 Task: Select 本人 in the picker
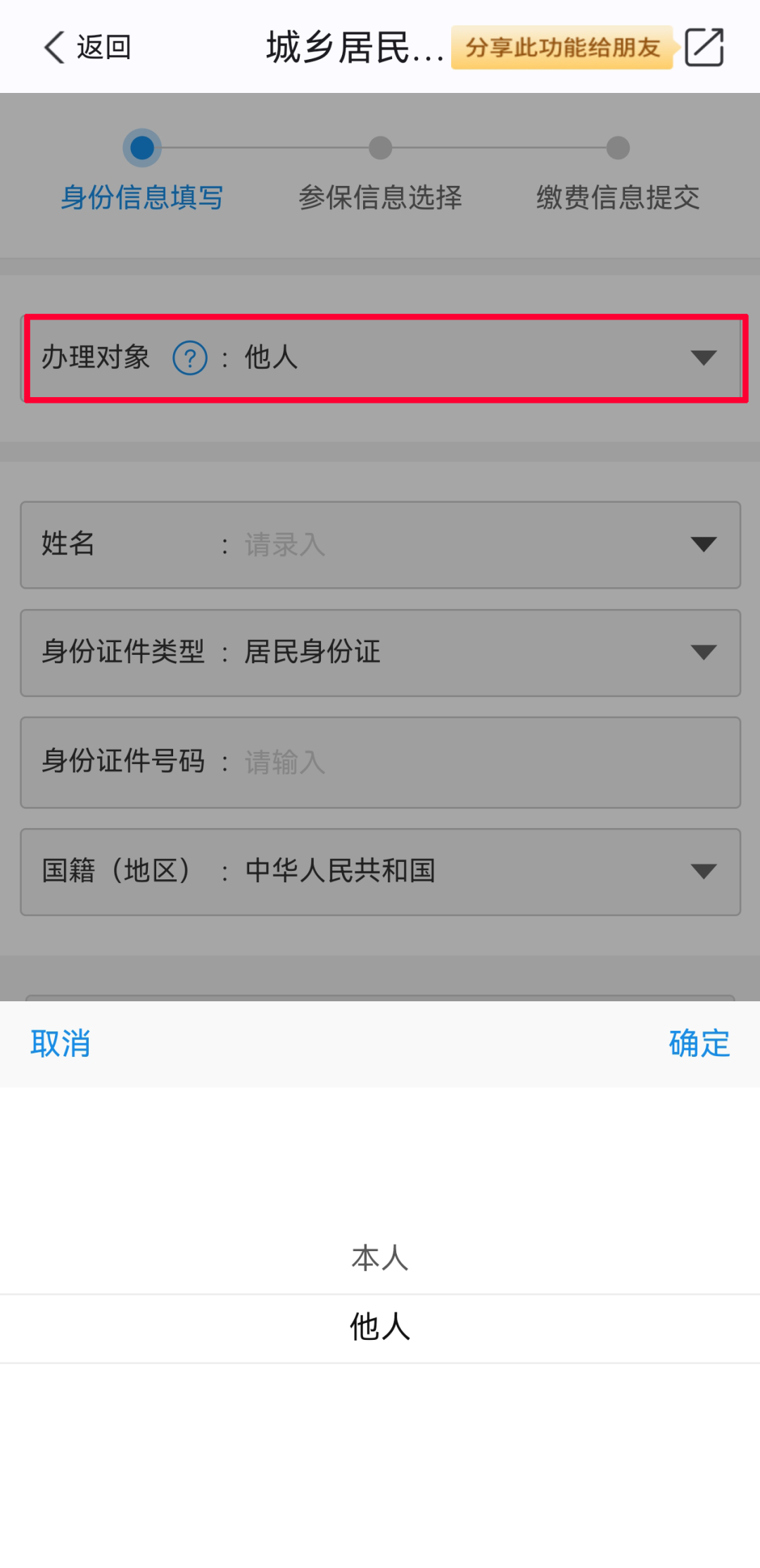[x=380, y=1257]
